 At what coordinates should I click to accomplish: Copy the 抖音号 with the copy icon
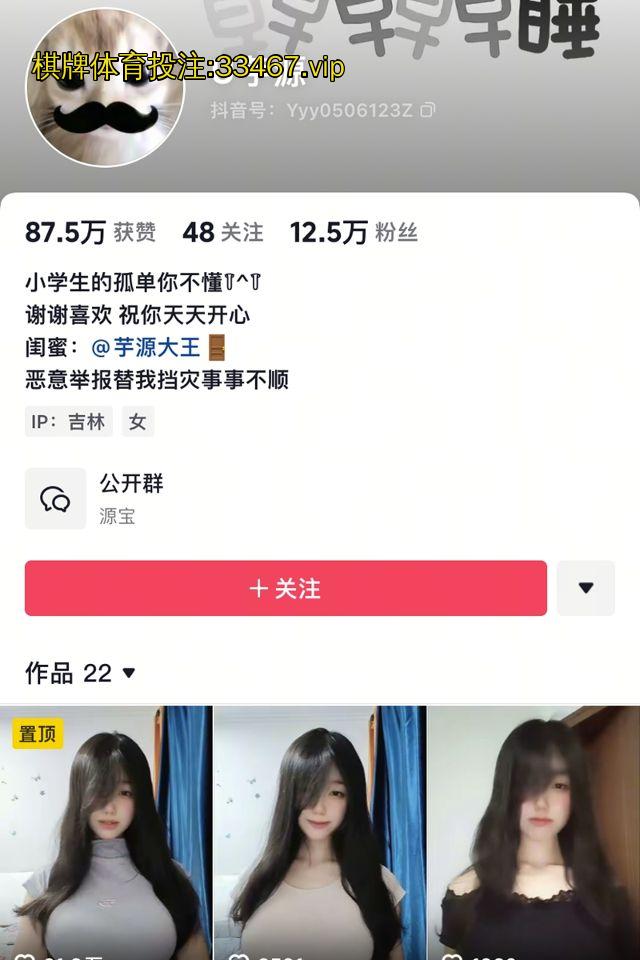point(428,110)
